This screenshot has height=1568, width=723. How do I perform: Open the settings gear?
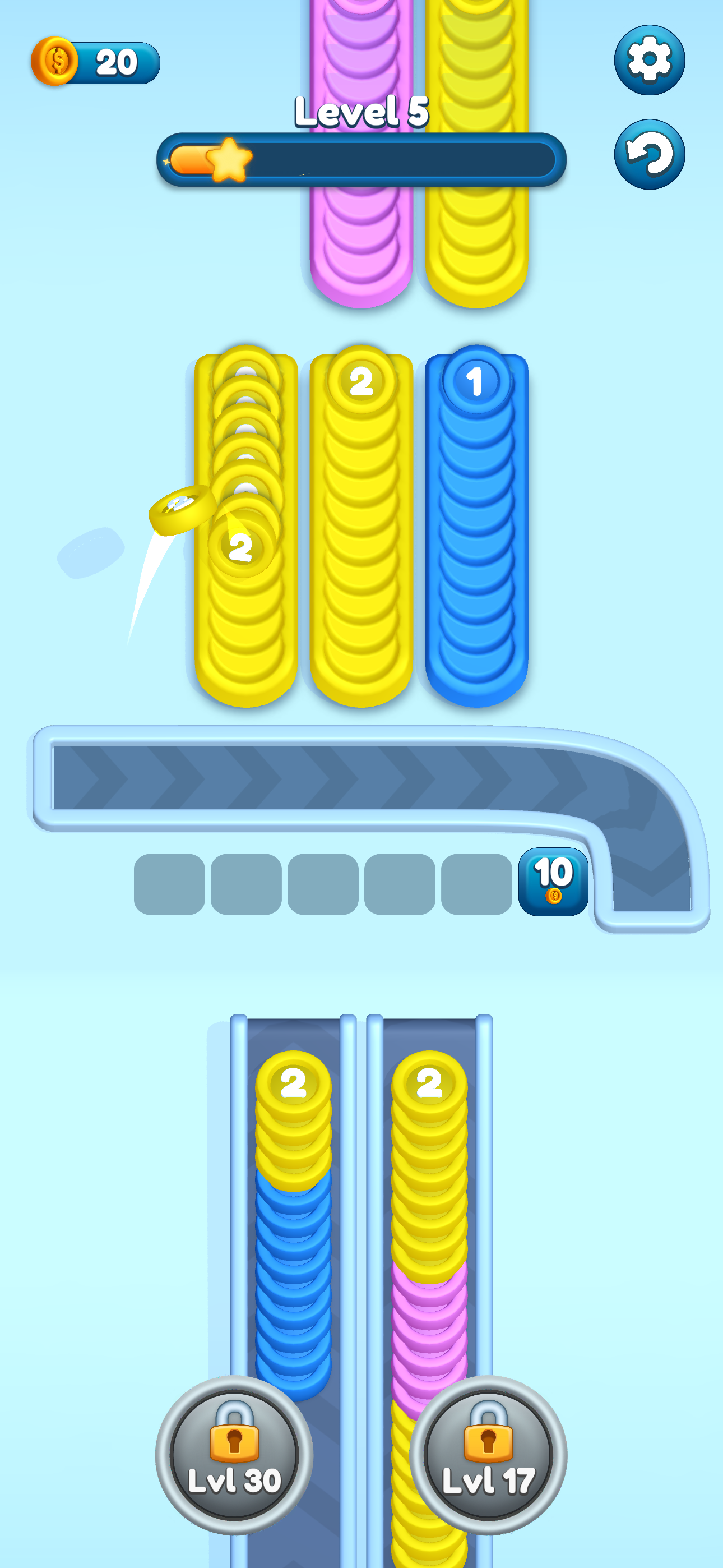(649, 59)
